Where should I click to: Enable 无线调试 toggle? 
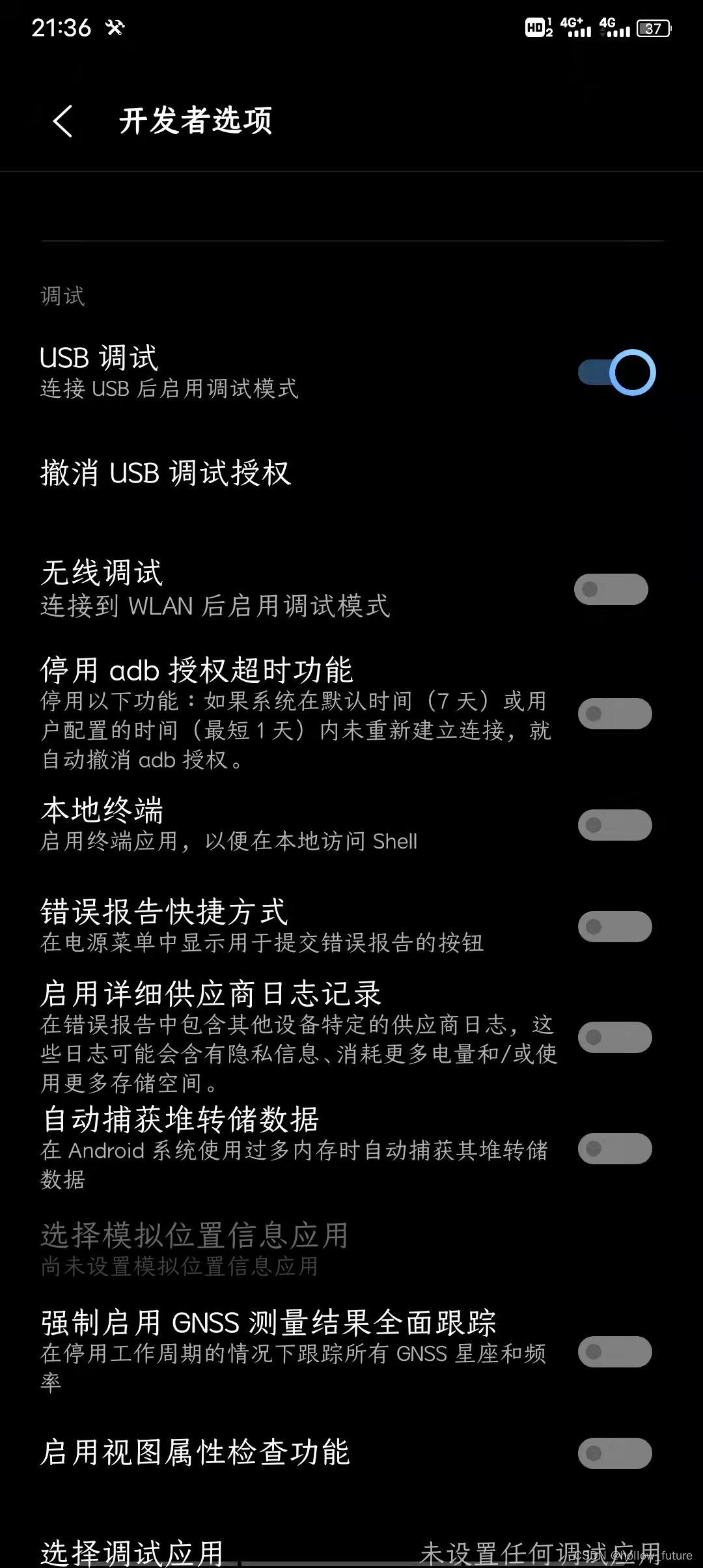point(611,589)
